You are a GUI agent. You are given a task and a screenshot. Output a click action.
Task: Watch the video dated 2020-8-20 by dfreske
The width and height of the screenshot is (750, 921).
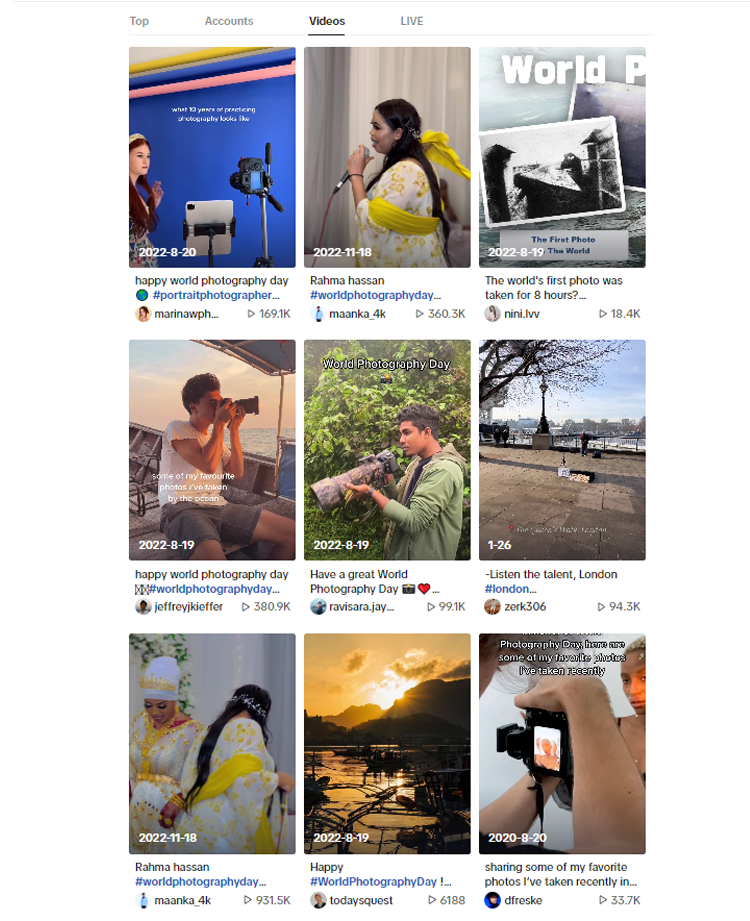(x=562, y=743)
